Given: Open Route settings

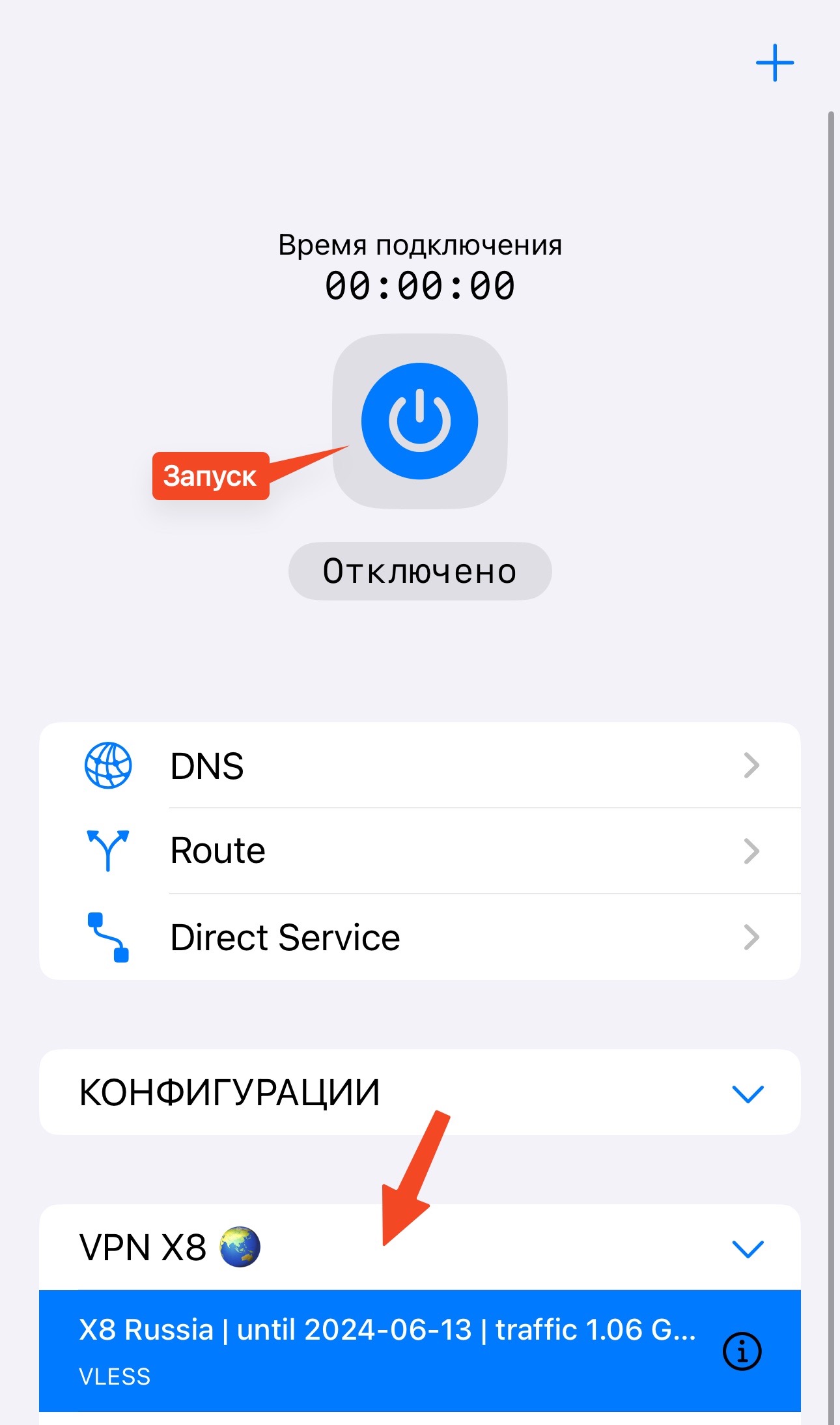Looking at the screenshot, I should (x=419, y=851).
